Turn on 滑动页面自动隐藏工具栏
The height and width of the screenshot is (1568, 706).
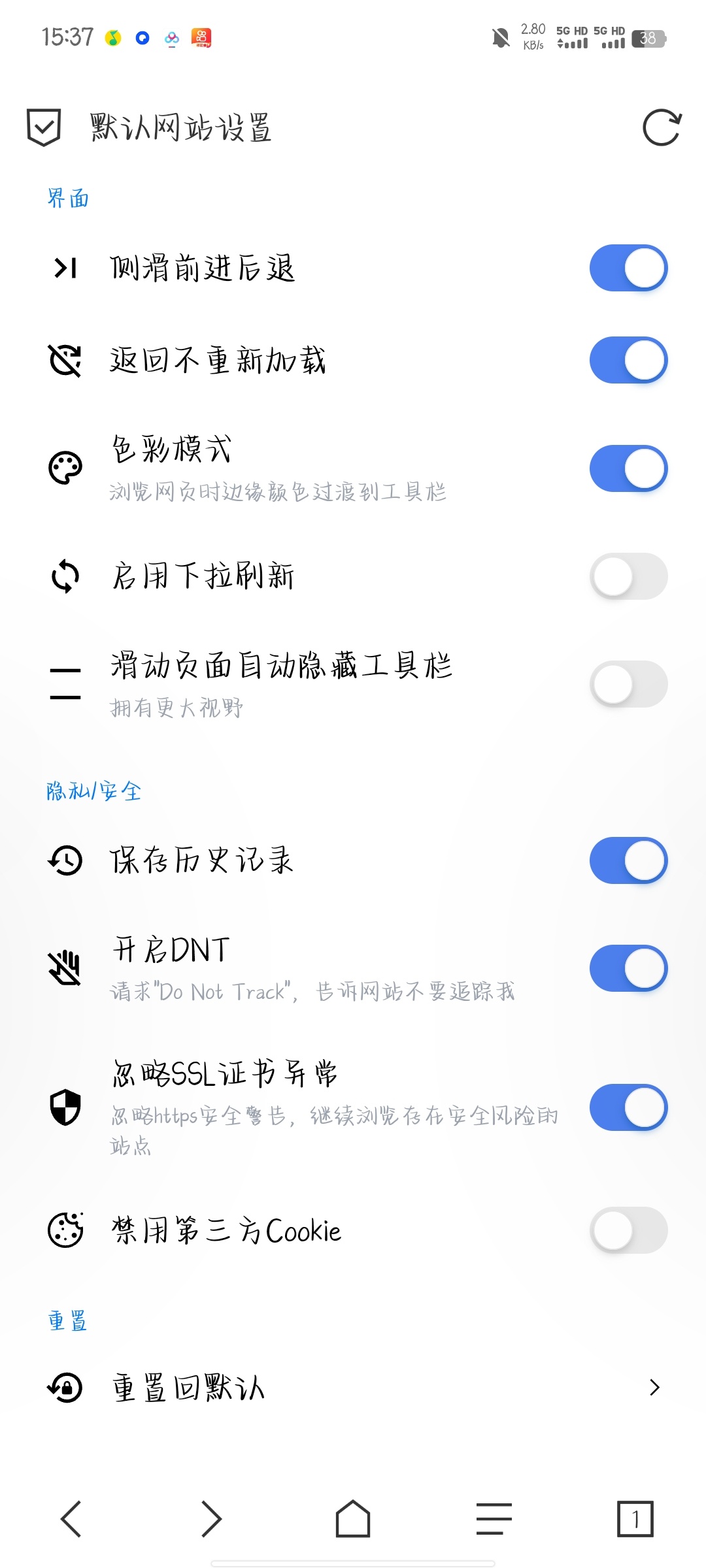point(628,684)
